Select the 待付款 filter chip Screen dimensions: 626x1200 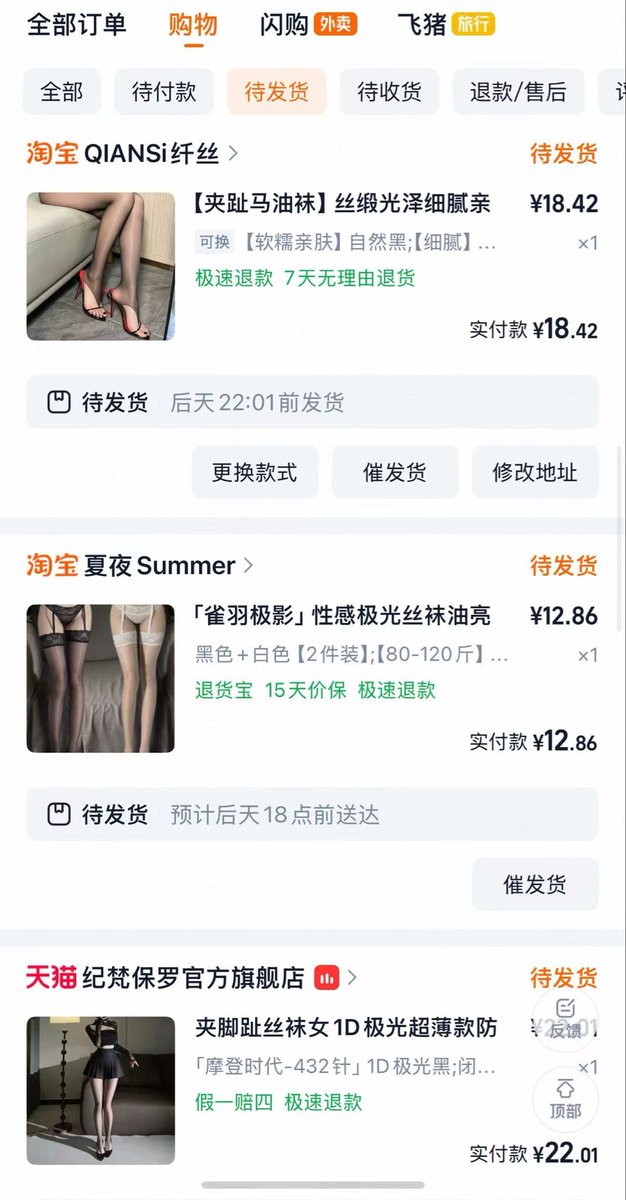point(164,92)
